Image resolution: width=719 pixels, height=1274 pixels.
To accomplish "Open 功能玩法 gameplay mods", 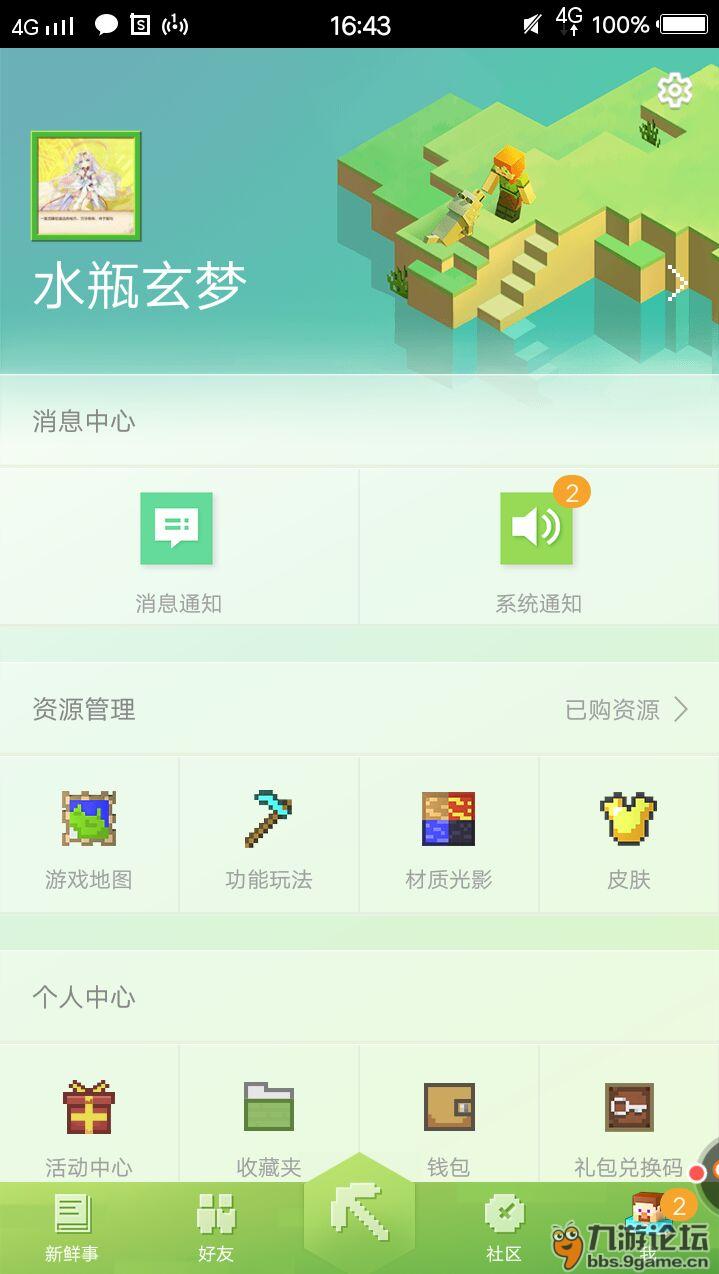I will (x=268, y=836).
